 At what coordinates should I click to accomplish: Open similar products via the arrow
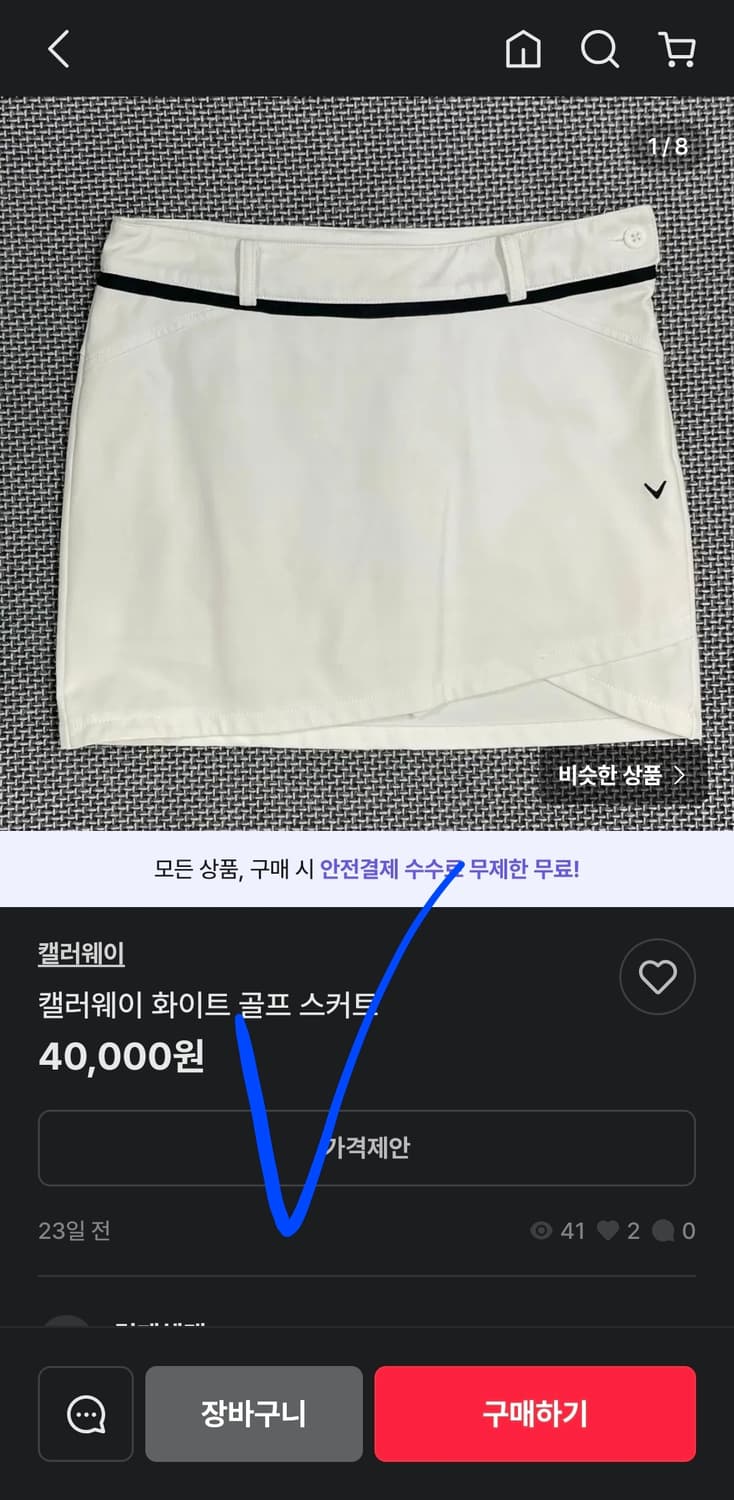681,775
